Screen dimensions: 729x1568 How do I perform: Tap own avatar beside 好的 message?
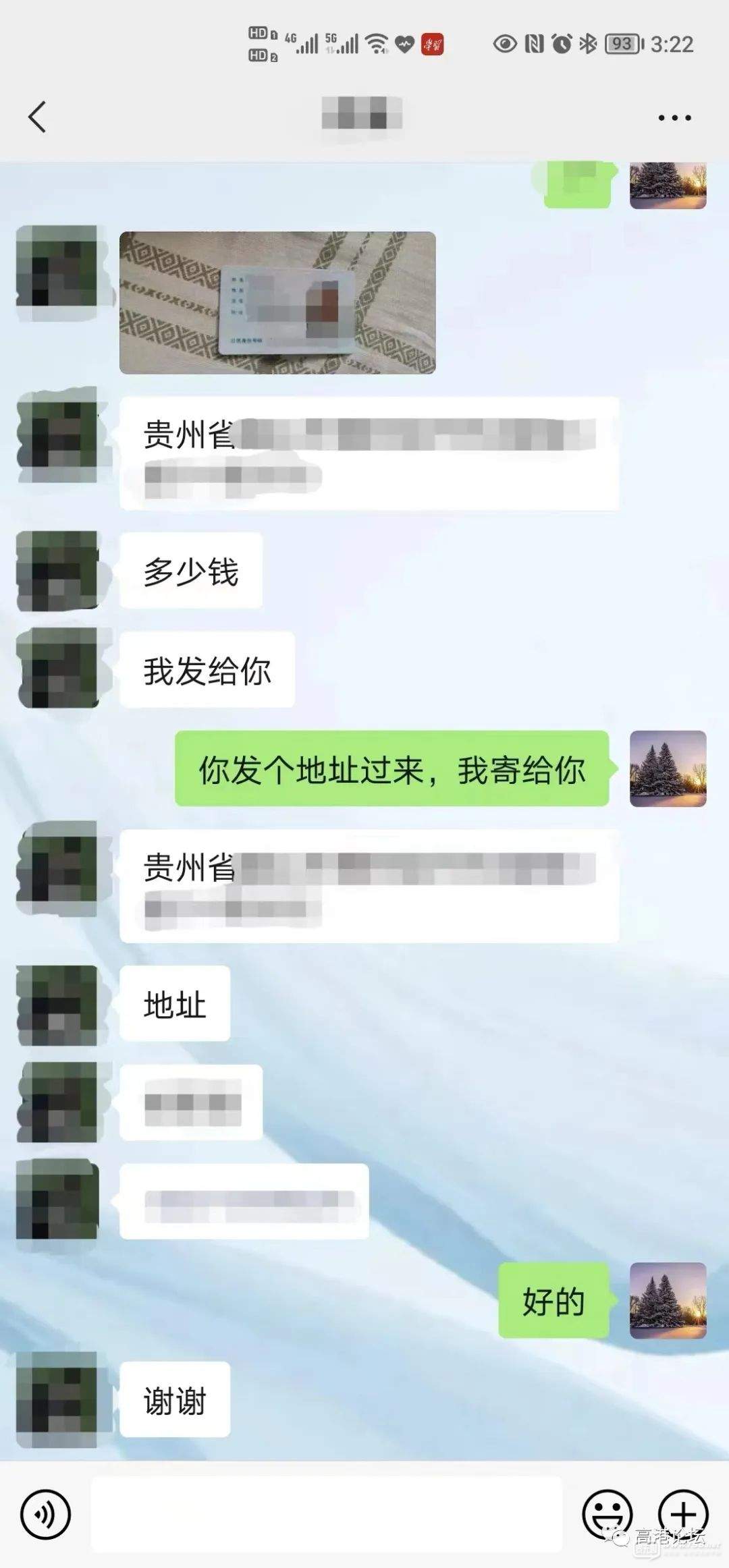tap(668, 1300)
